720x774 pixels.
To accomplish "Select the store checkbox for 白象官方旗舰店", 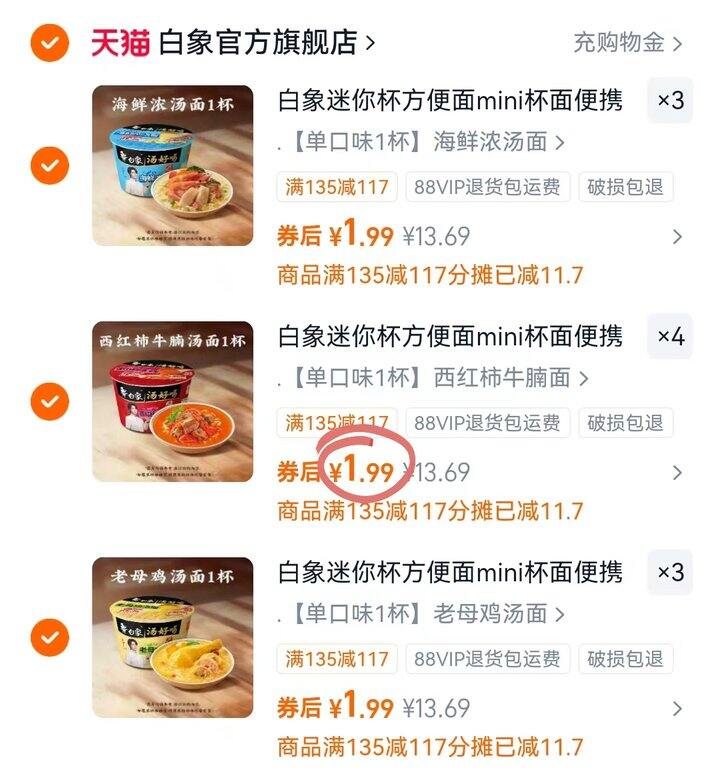I will (47, 40).
